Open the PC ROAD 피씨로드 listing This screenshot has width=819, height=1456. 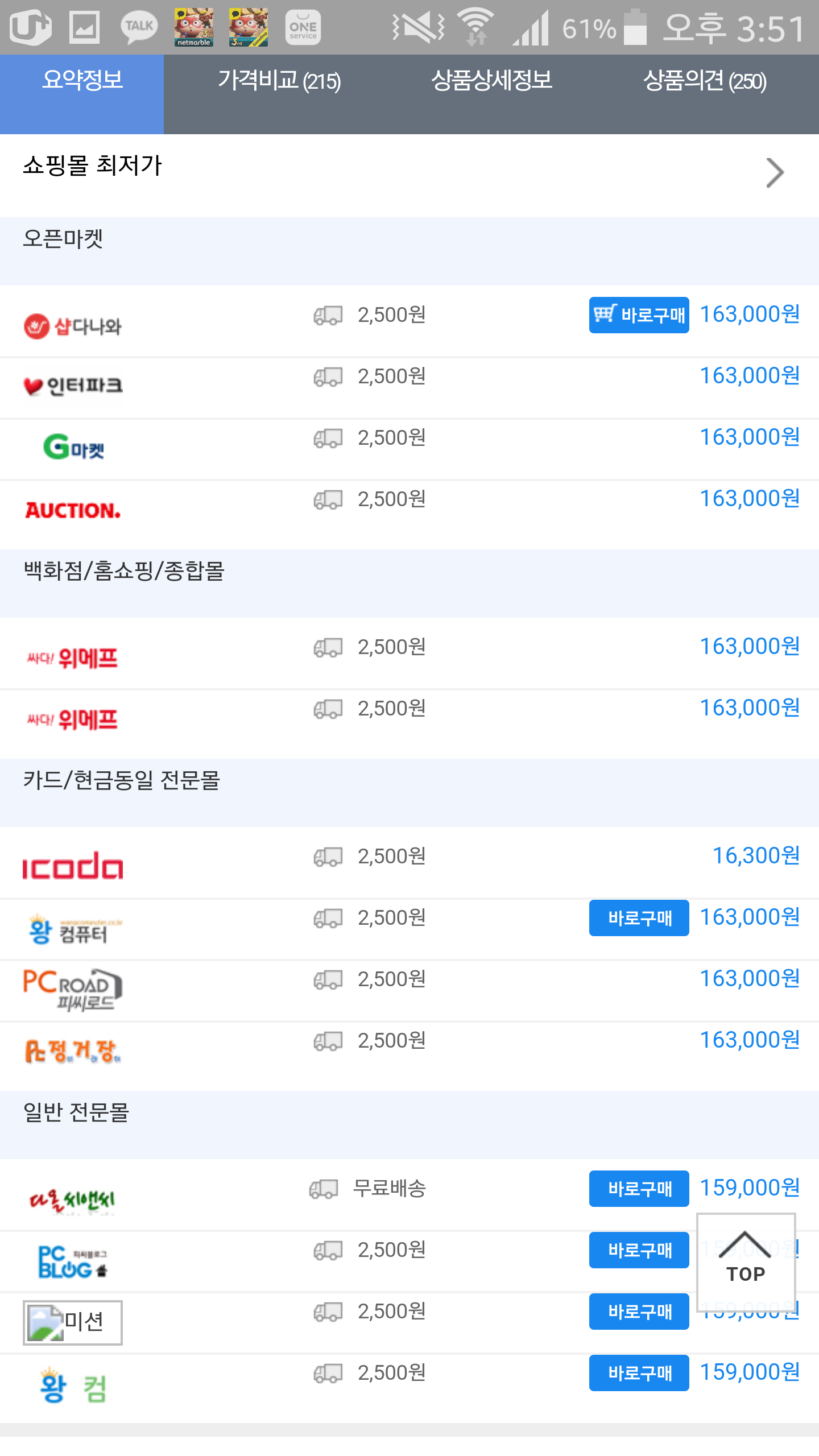tap(749, 979)
